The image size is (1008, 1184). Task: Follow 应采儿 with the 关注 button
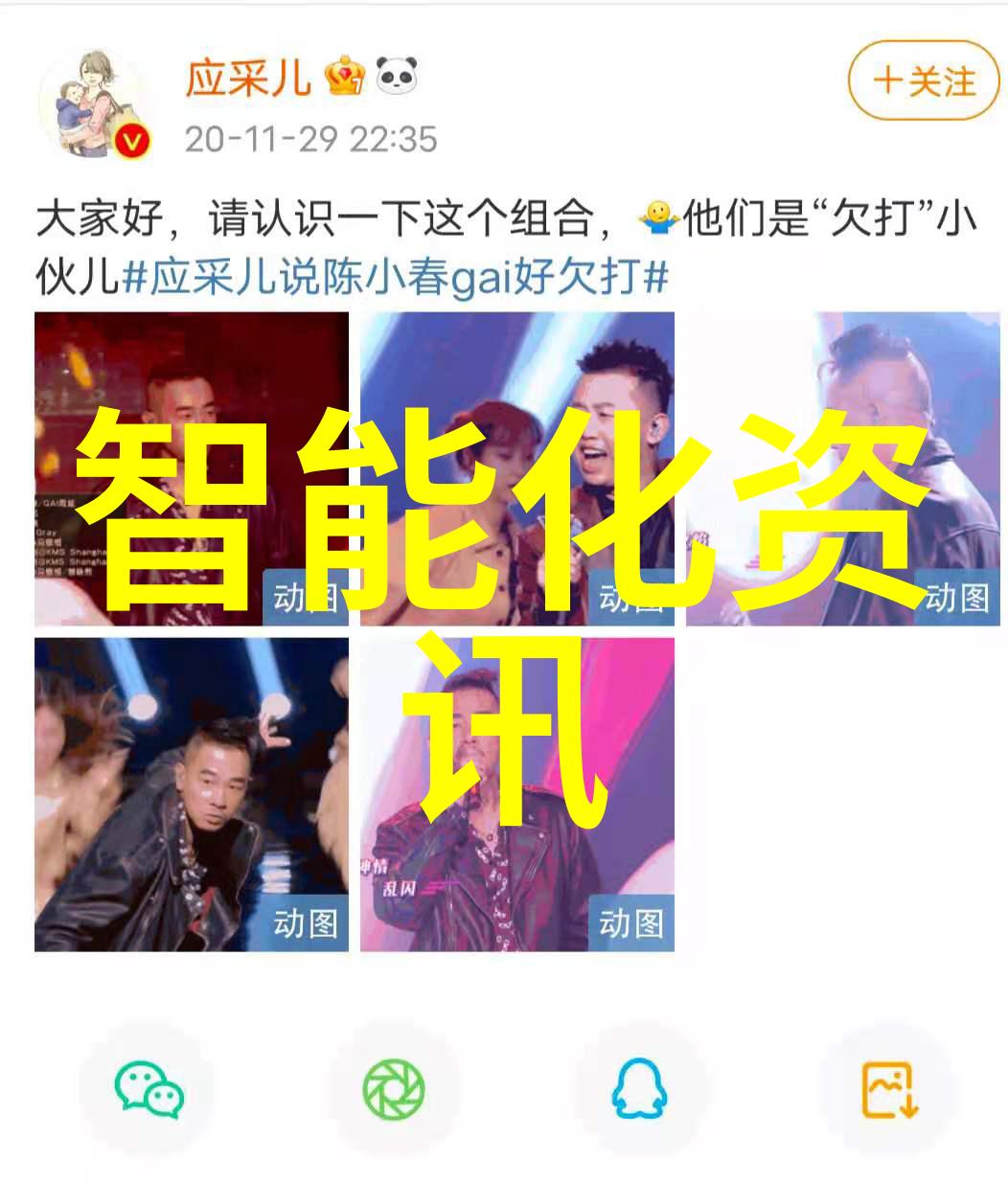click(923, 81)
